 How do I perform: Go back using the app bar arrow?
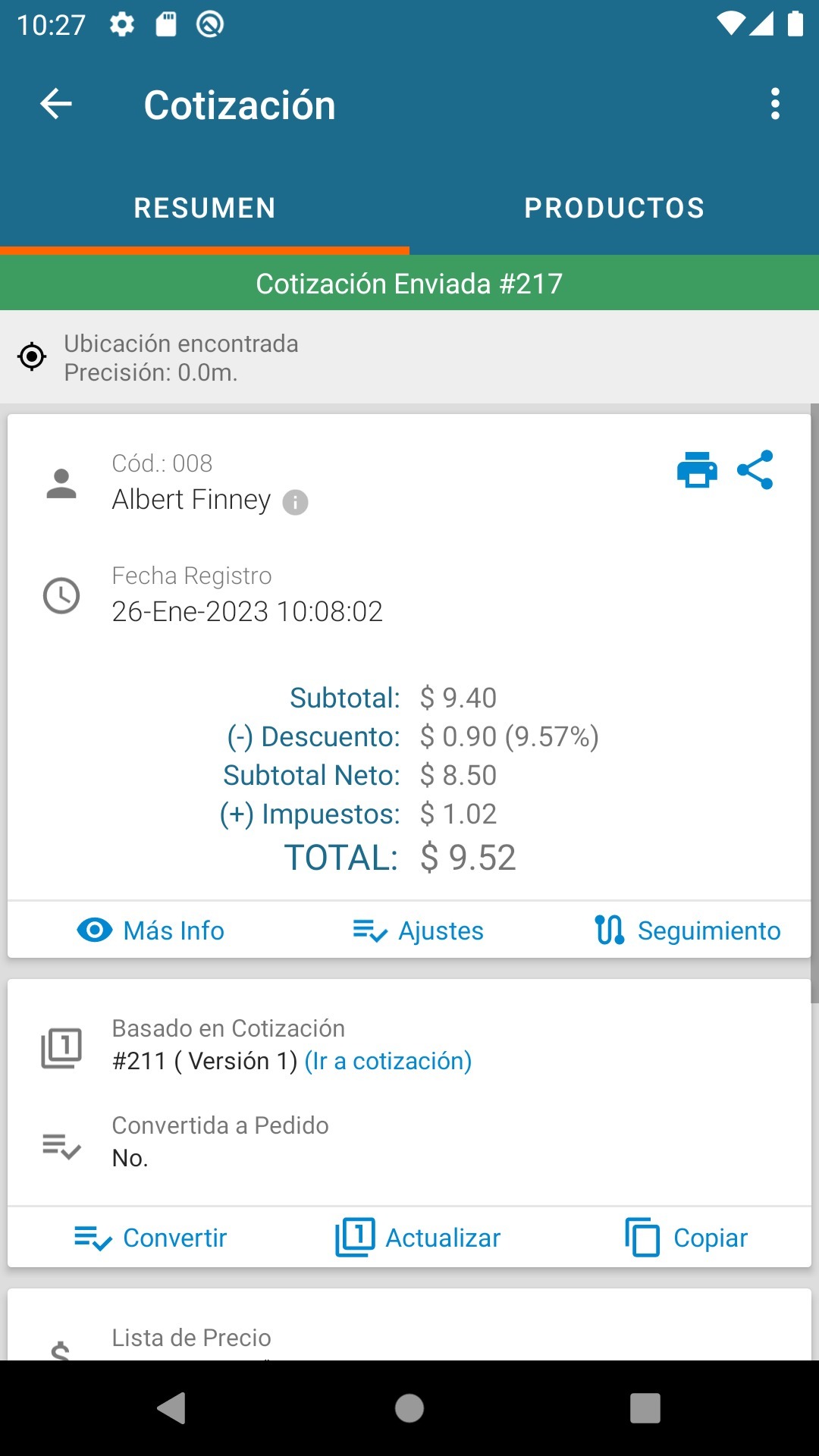click(x=56, y=104)
